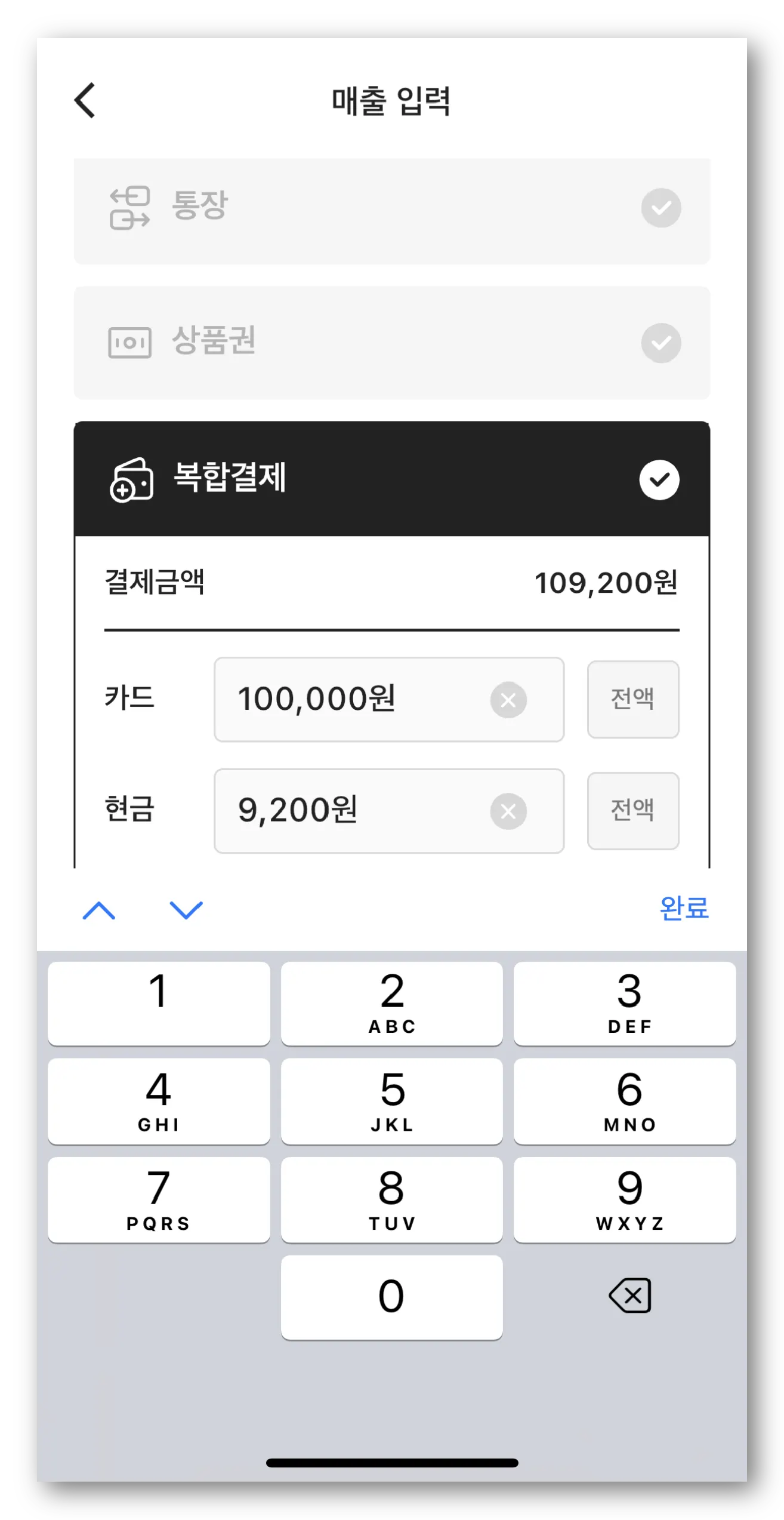The image size is (784, 1520).
Task: Type digit 5 on the keypad
Action: click(391, 1101)
